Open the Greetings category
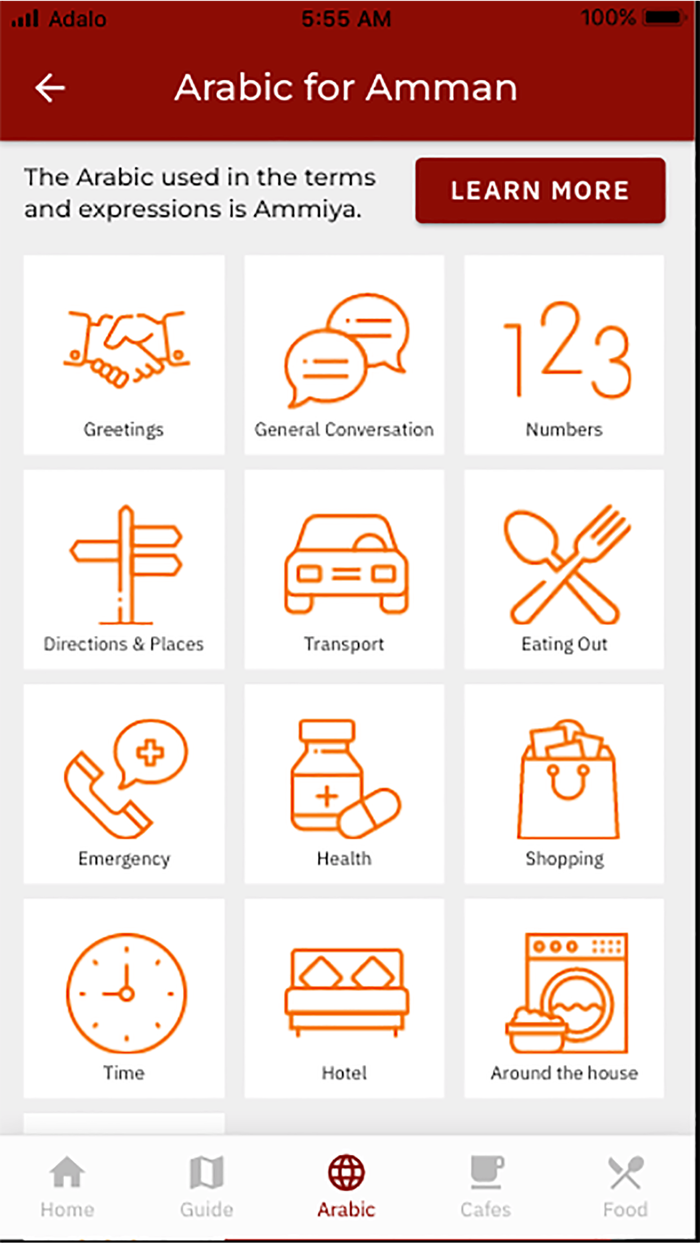The height and width of the screenshot is (1244, 700). point(124,355)
